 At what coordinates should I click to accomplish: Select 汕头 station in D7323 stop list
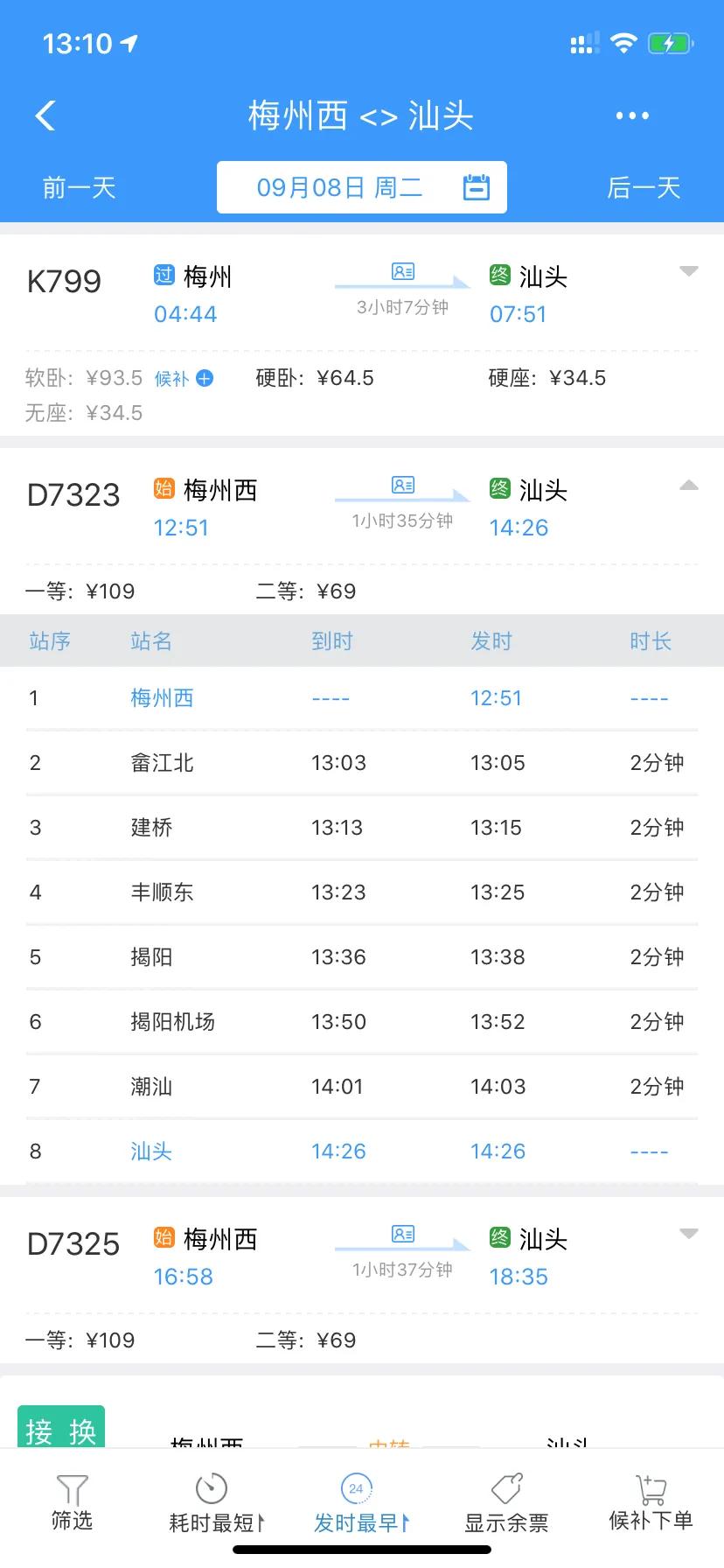(150, 1151)
